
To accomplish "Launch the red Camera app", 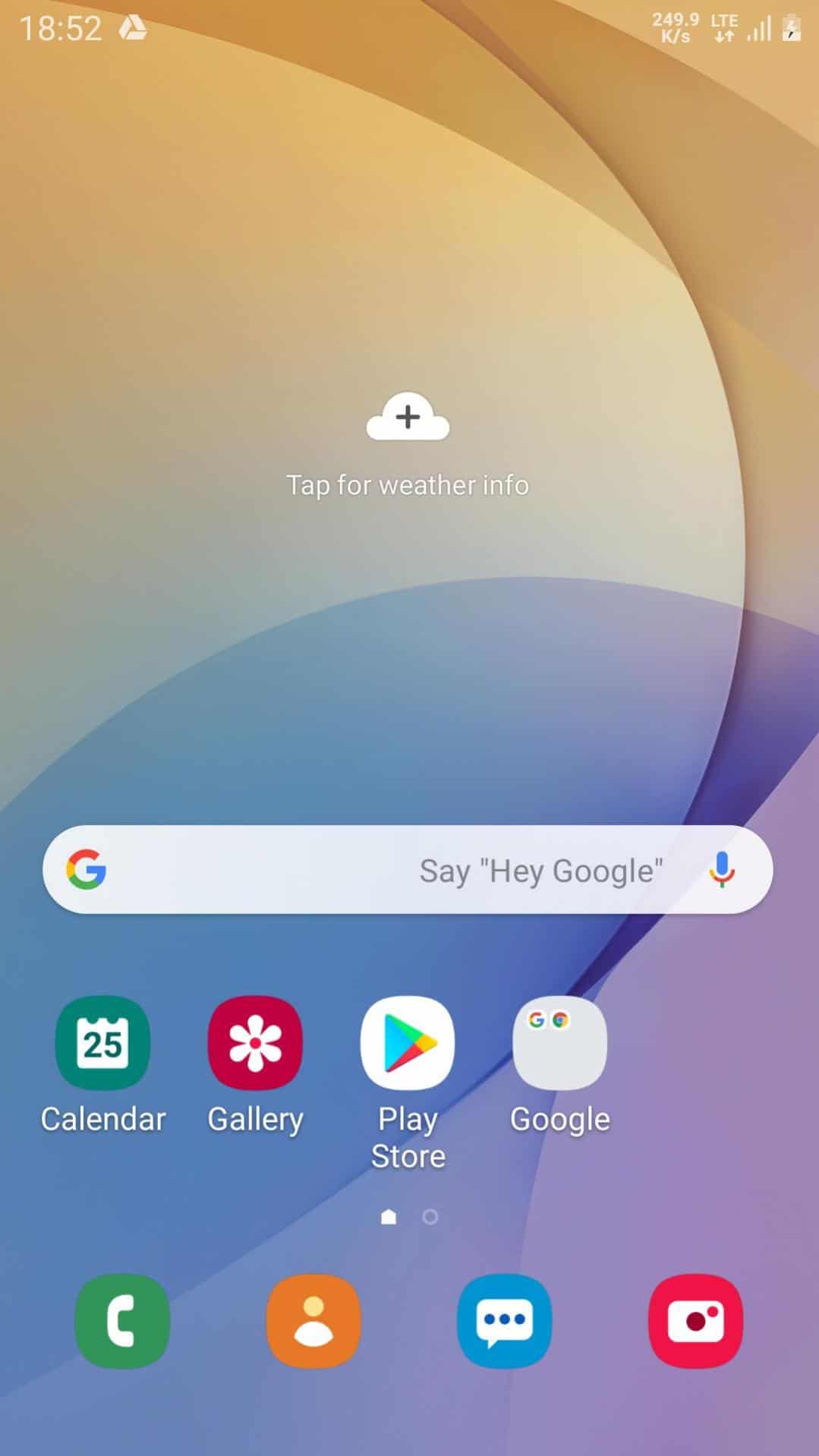I will [695, 1322].
